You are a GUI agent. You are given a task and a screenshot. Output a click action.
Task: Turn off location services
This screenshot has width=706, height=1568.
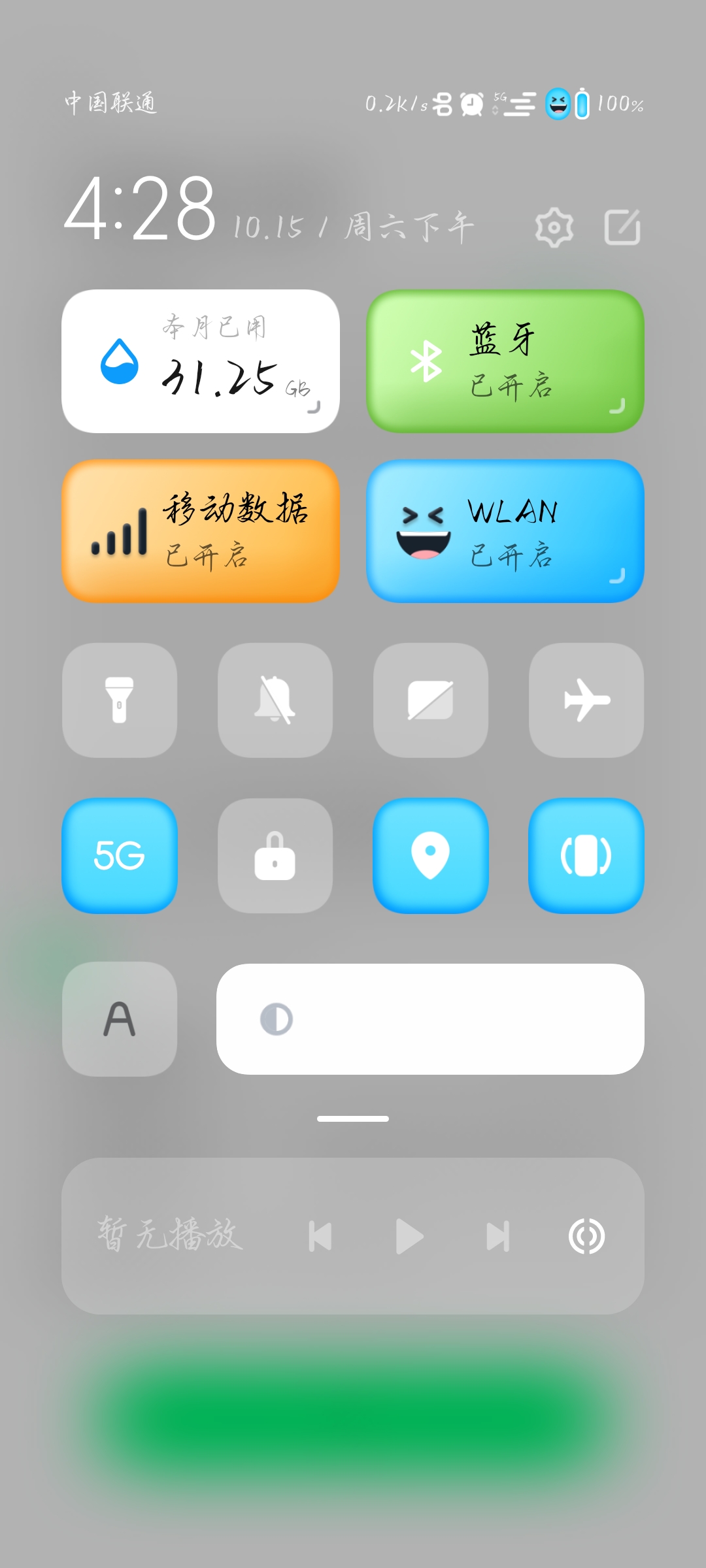[431, 856]
